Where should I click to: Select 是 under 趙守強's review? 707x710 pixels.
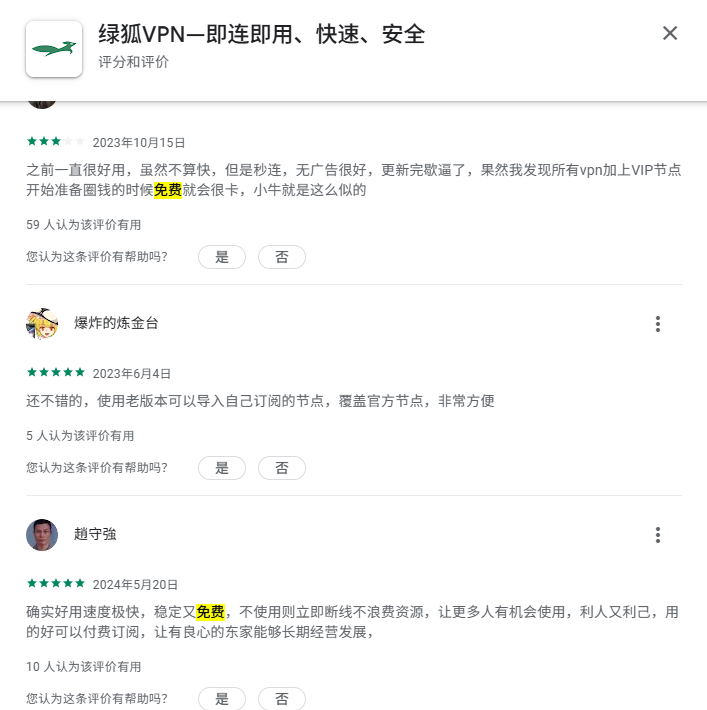(222, 699)
